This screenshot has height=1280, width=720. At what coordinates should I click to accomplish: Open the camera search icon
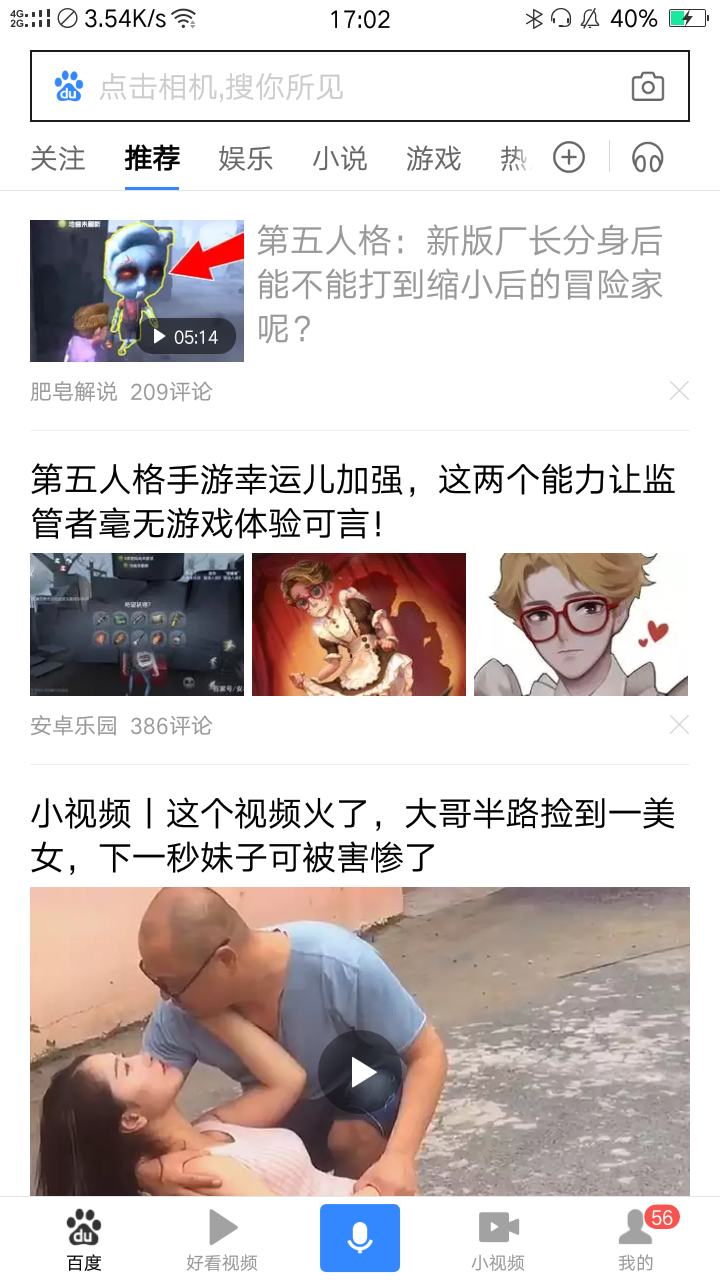pyautogui.click(x=647, y=87)
